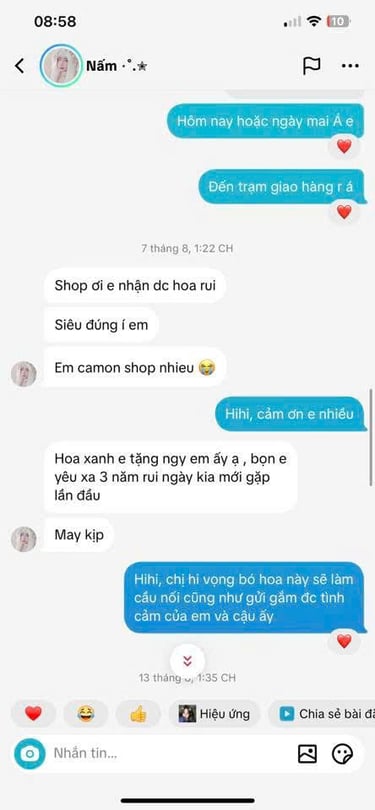
Task: Tap the heart reaction under 'Đến trạm giao hàng'
Action: tap(344, 212)
